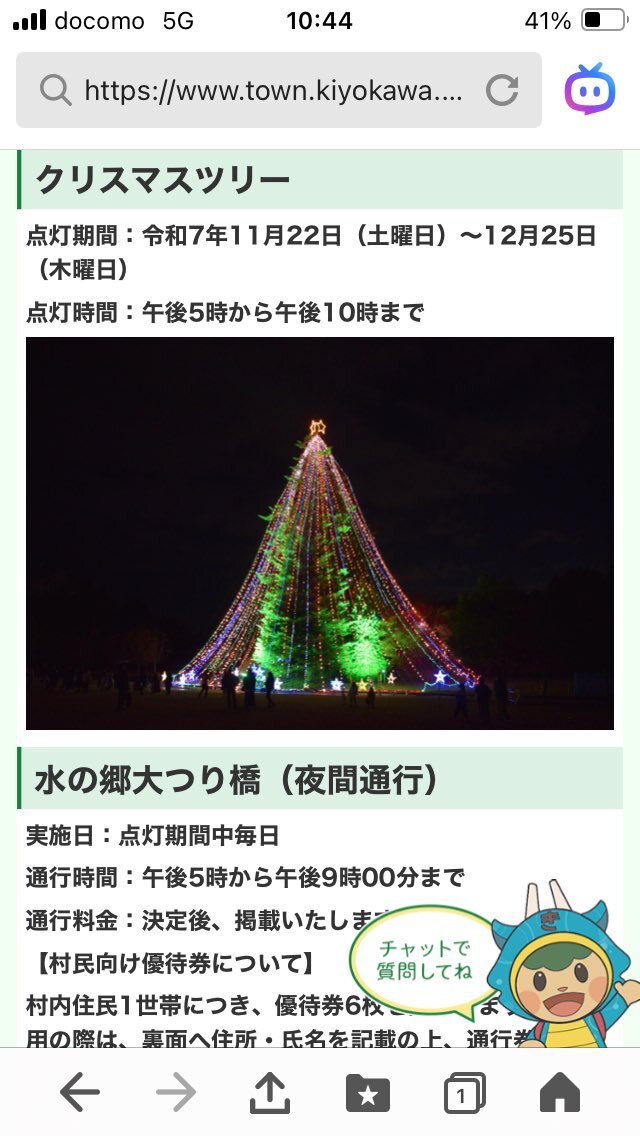Viewport: 640px width, 1136px height.
Task: Go back to previous page
Action: (80, 1094)
